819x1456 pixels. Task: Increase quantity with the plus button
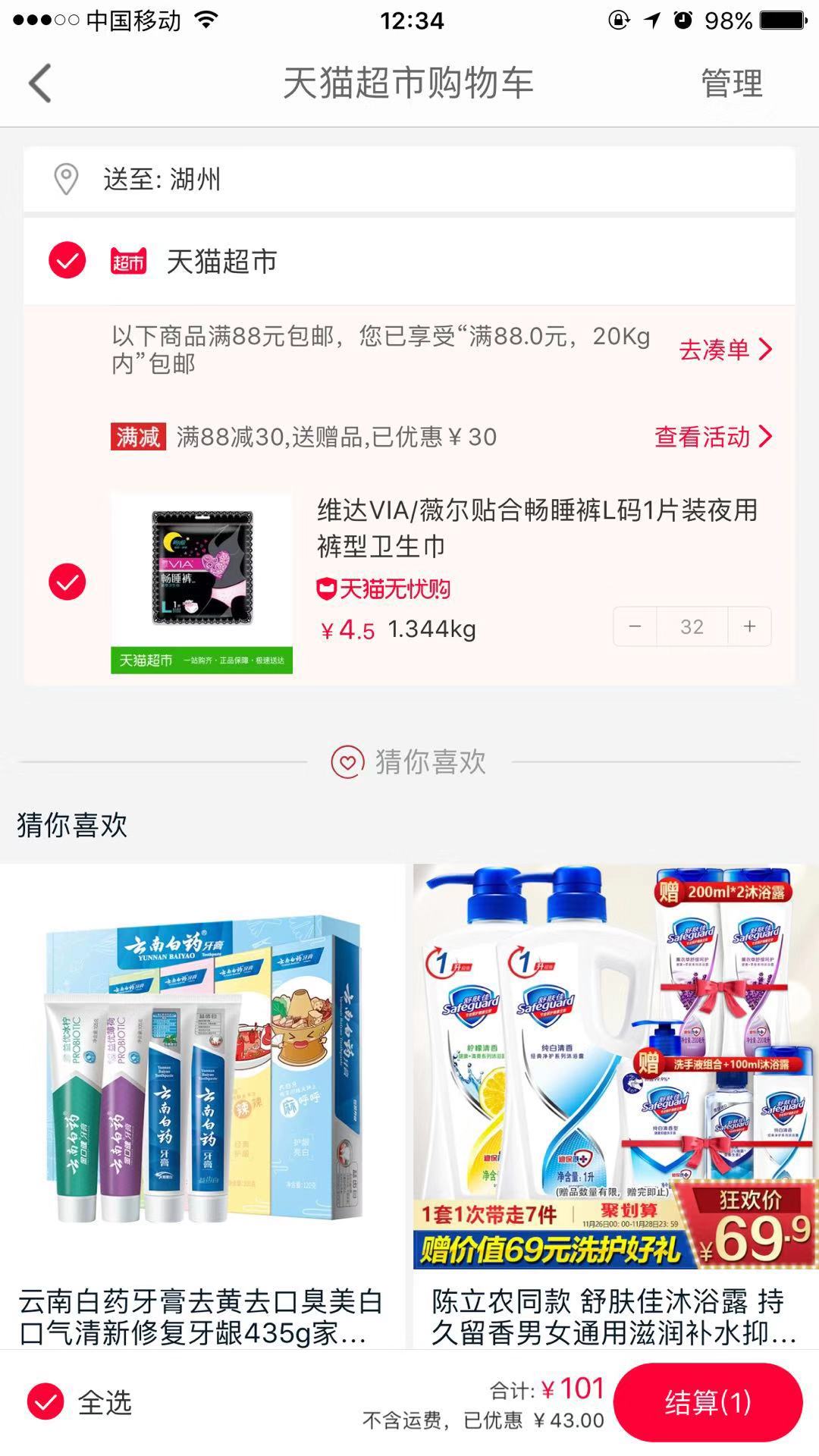coord(749,626)
